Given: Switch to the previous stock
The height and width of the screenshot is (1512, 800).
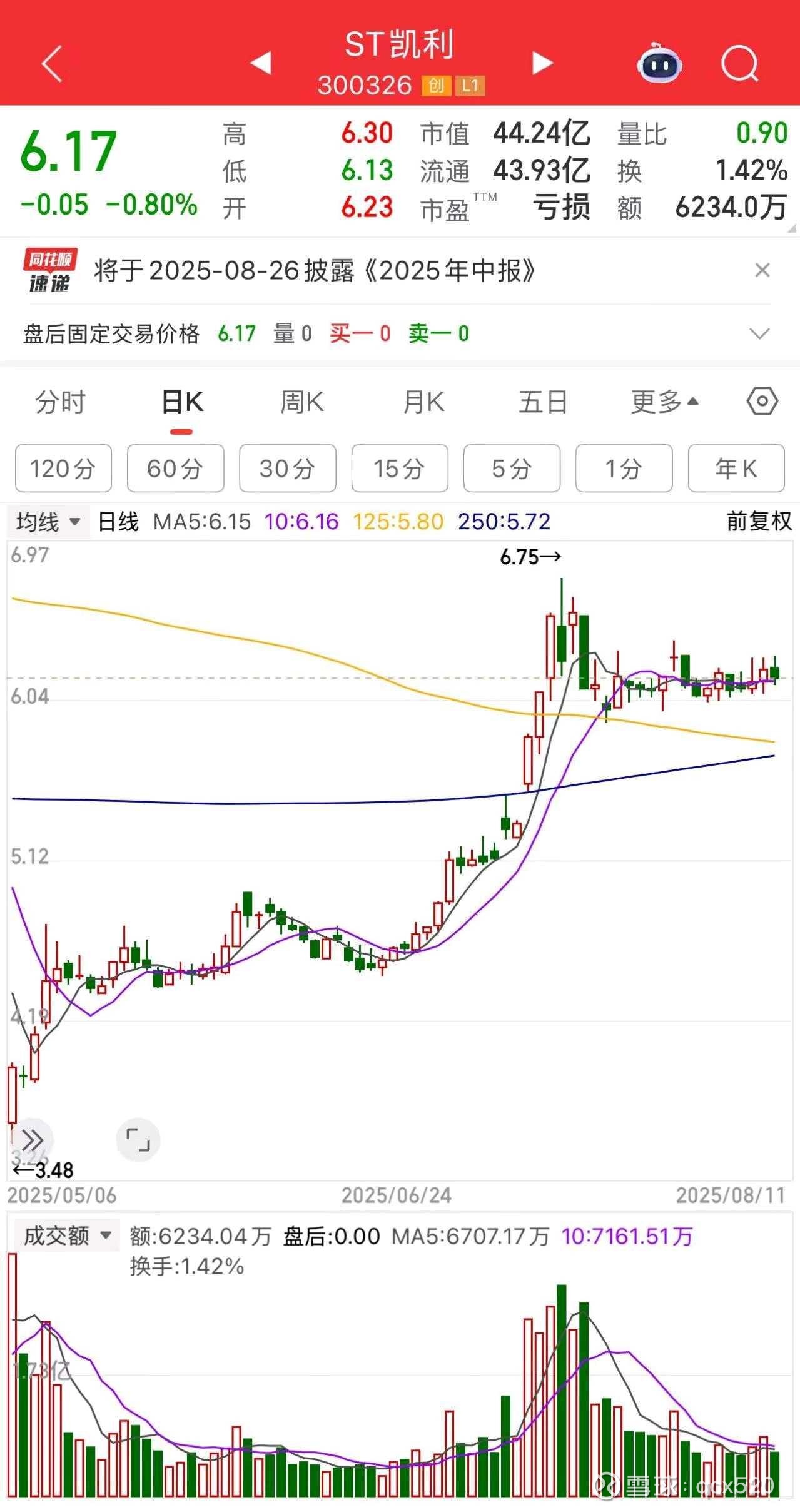Looking at the screenshot, I should tap(261, 63).
